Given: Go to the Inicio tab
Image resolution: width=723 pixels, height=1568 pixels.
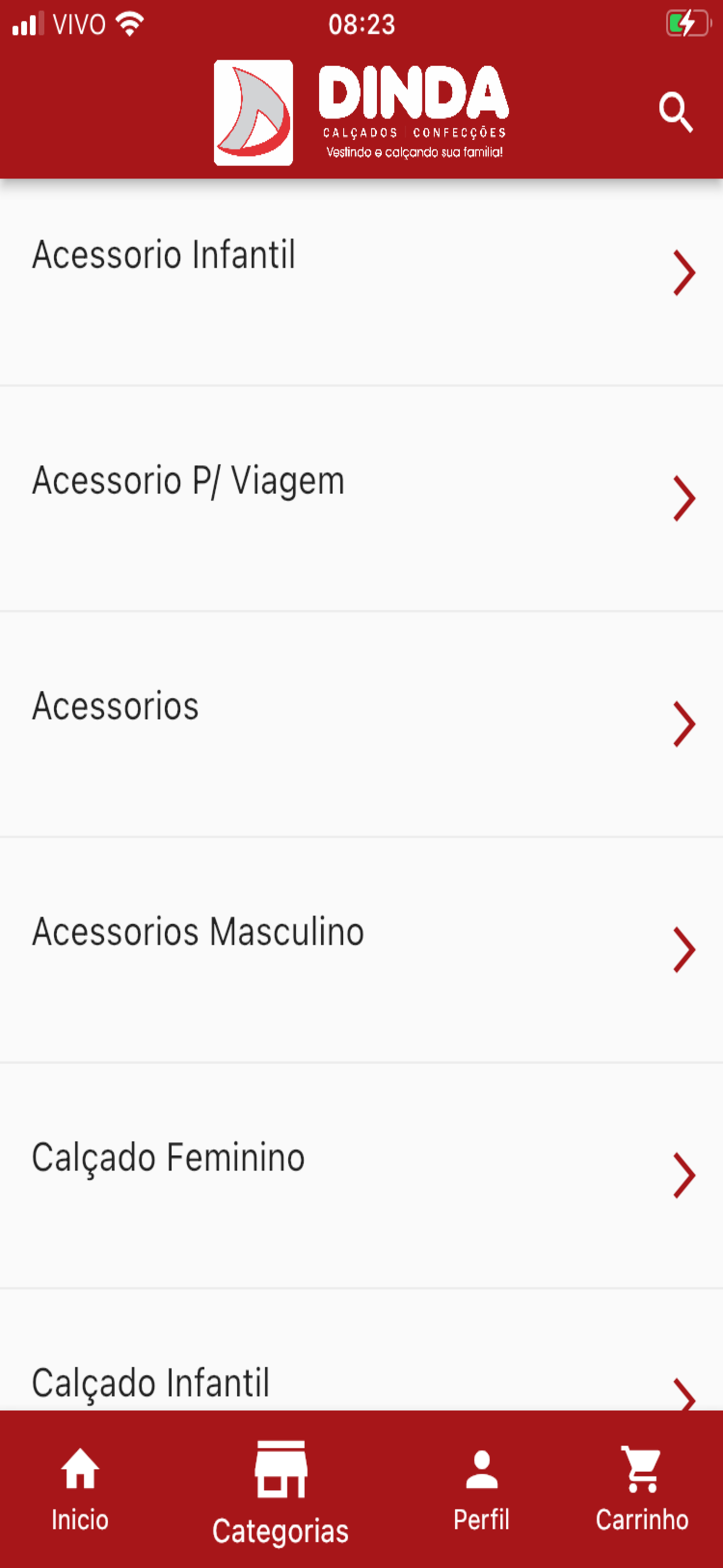Looking at the screenshot, I should coord(80,1489).
